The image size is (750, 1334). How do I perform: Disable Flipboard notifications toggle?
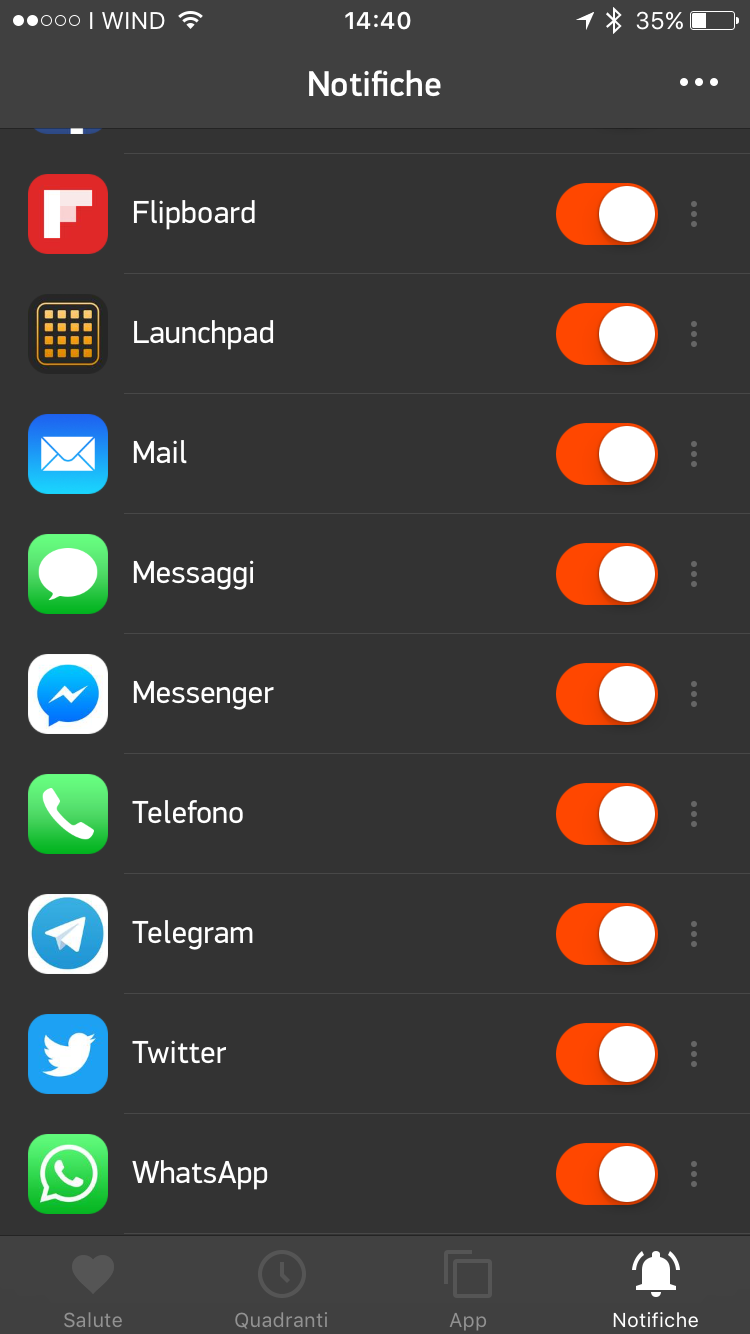tap(606, 214)
